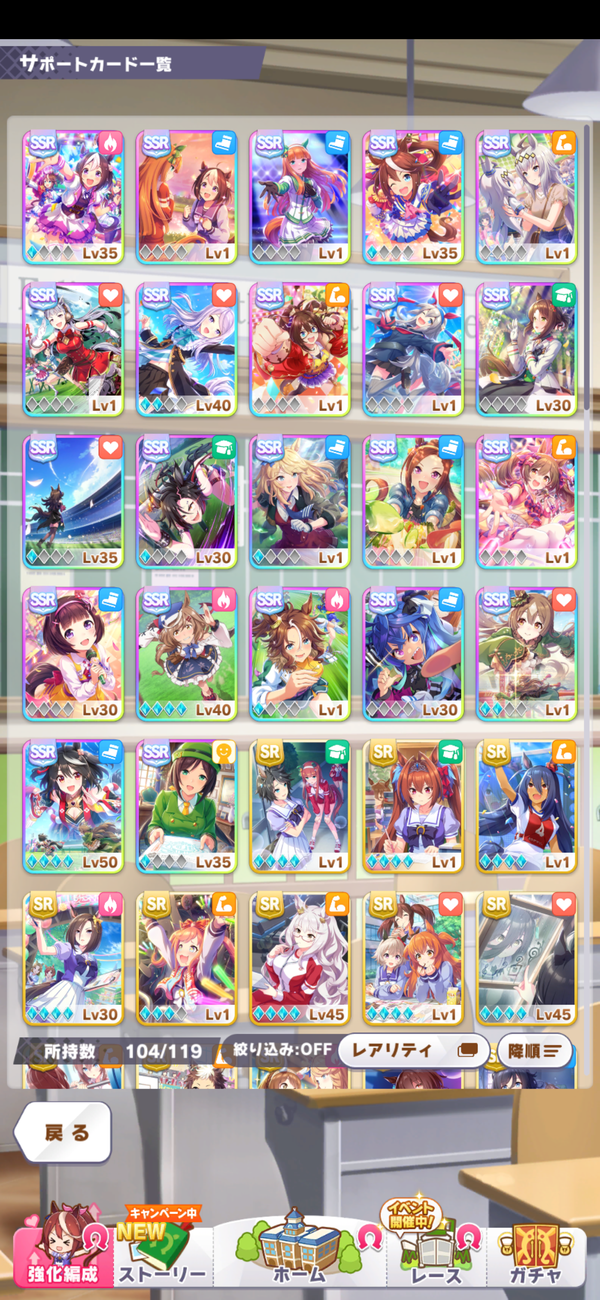
Task: Select the SSR card of blonde girl in dark uniform
Action: (299, 502)
